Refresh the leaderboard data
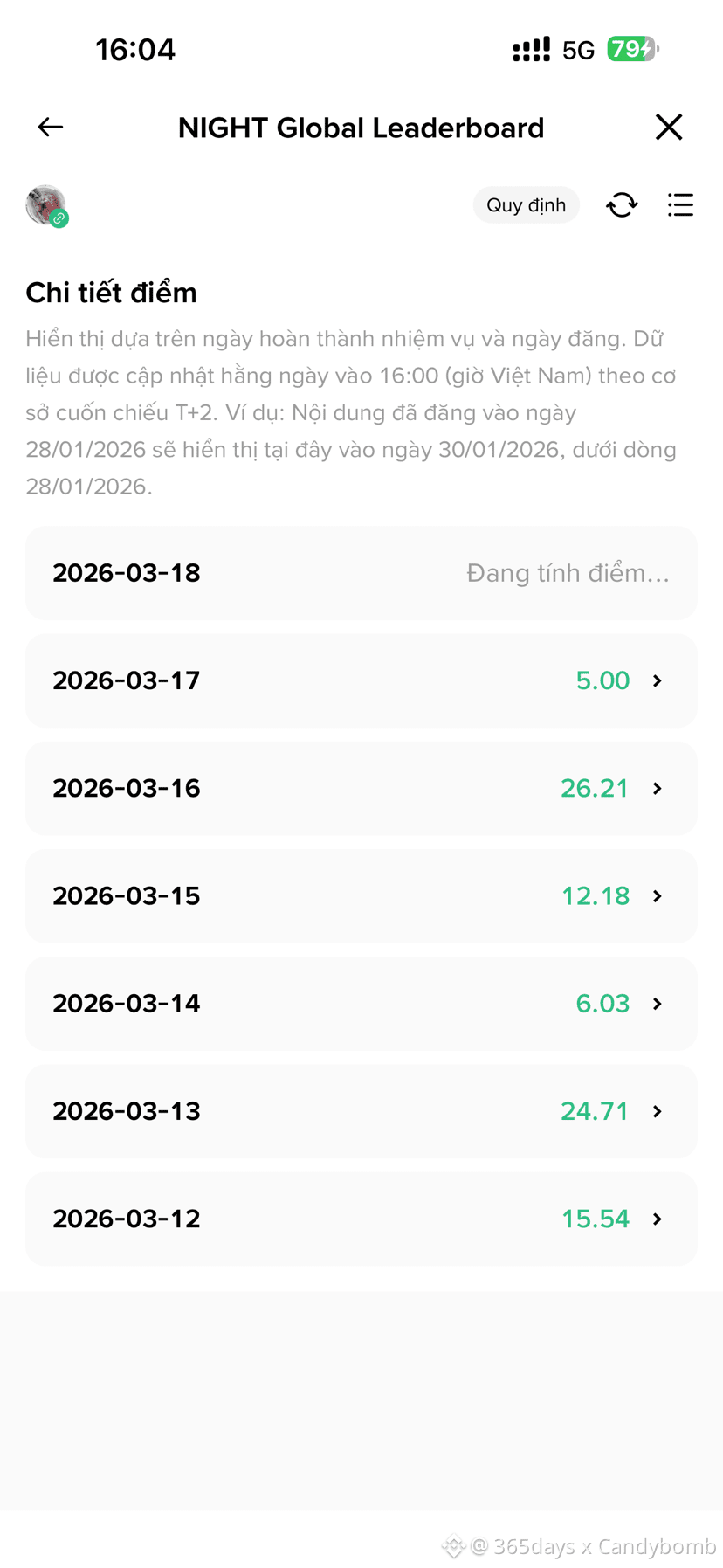Image resolution: width=723 pixels, height=1568 pixels. coord(623,205)
